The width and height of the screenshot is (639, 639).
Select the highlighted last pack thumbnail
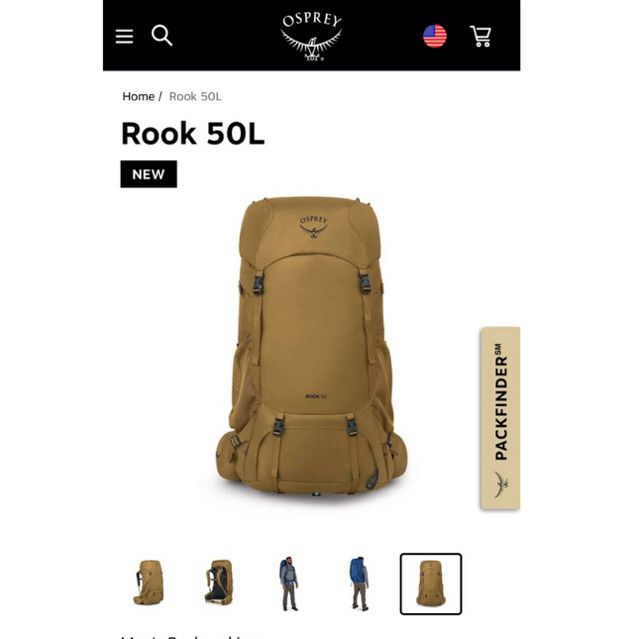pyautogui.click(x=430, y=583)
